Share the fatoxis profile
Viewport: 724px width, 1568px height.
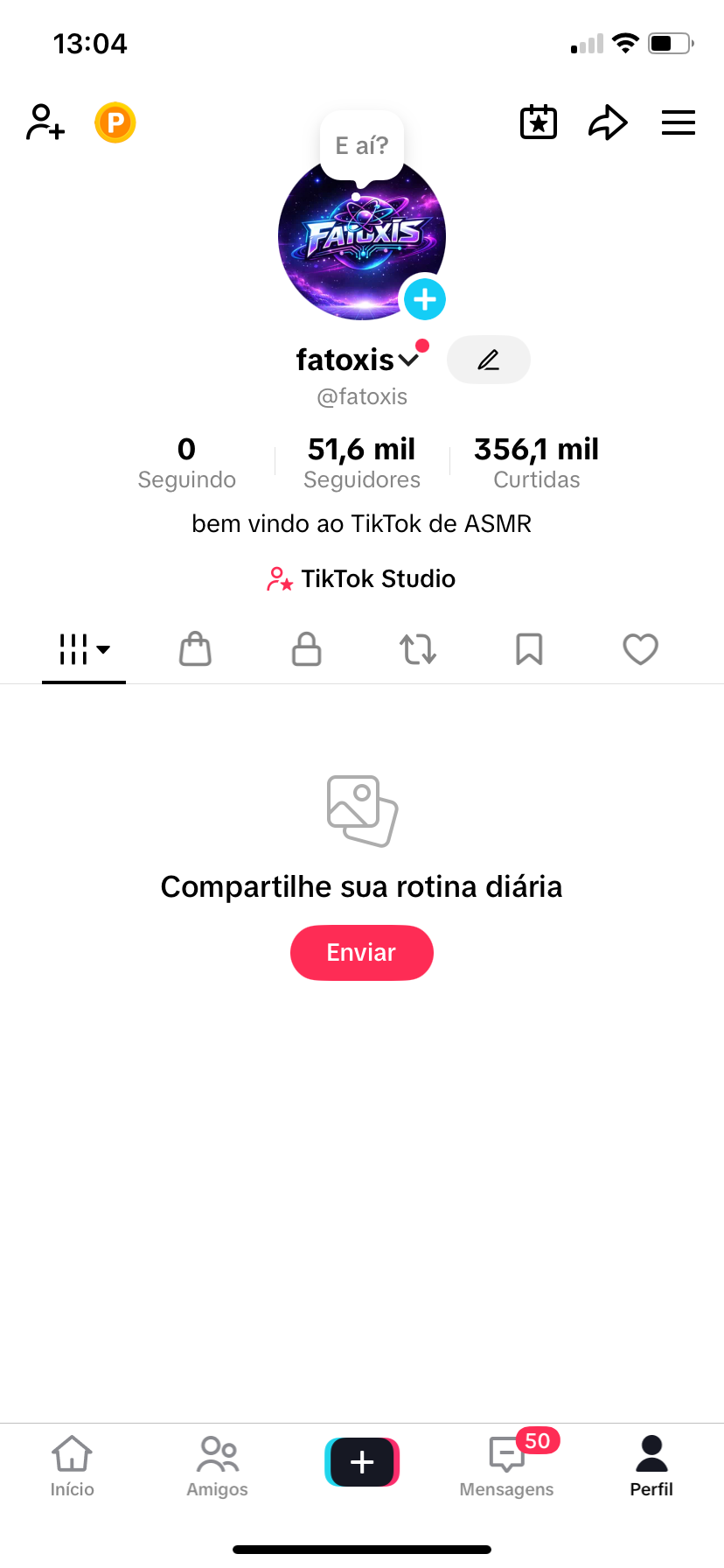click(608, 122)
